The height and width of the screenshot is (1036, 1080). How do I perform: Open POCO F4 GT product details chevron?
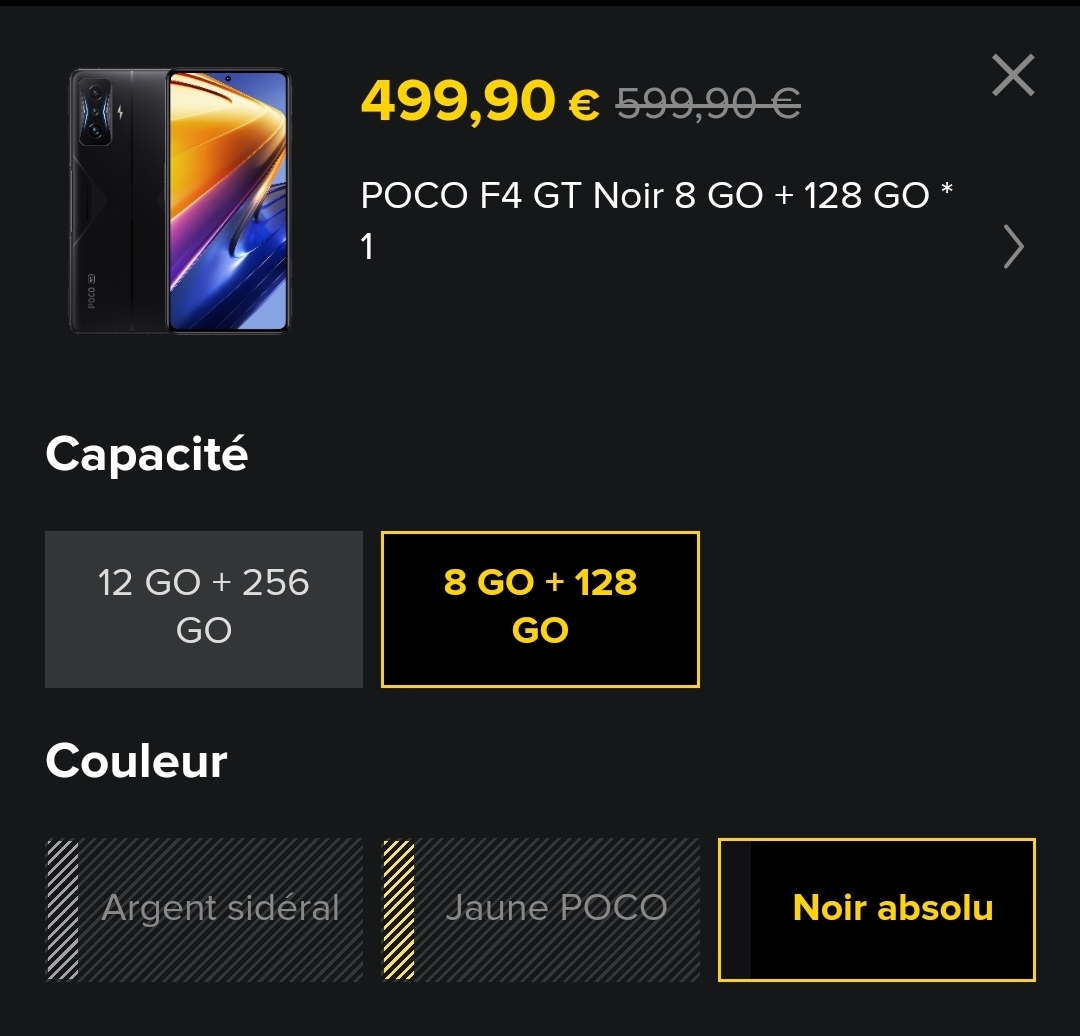pos(1013,247)
